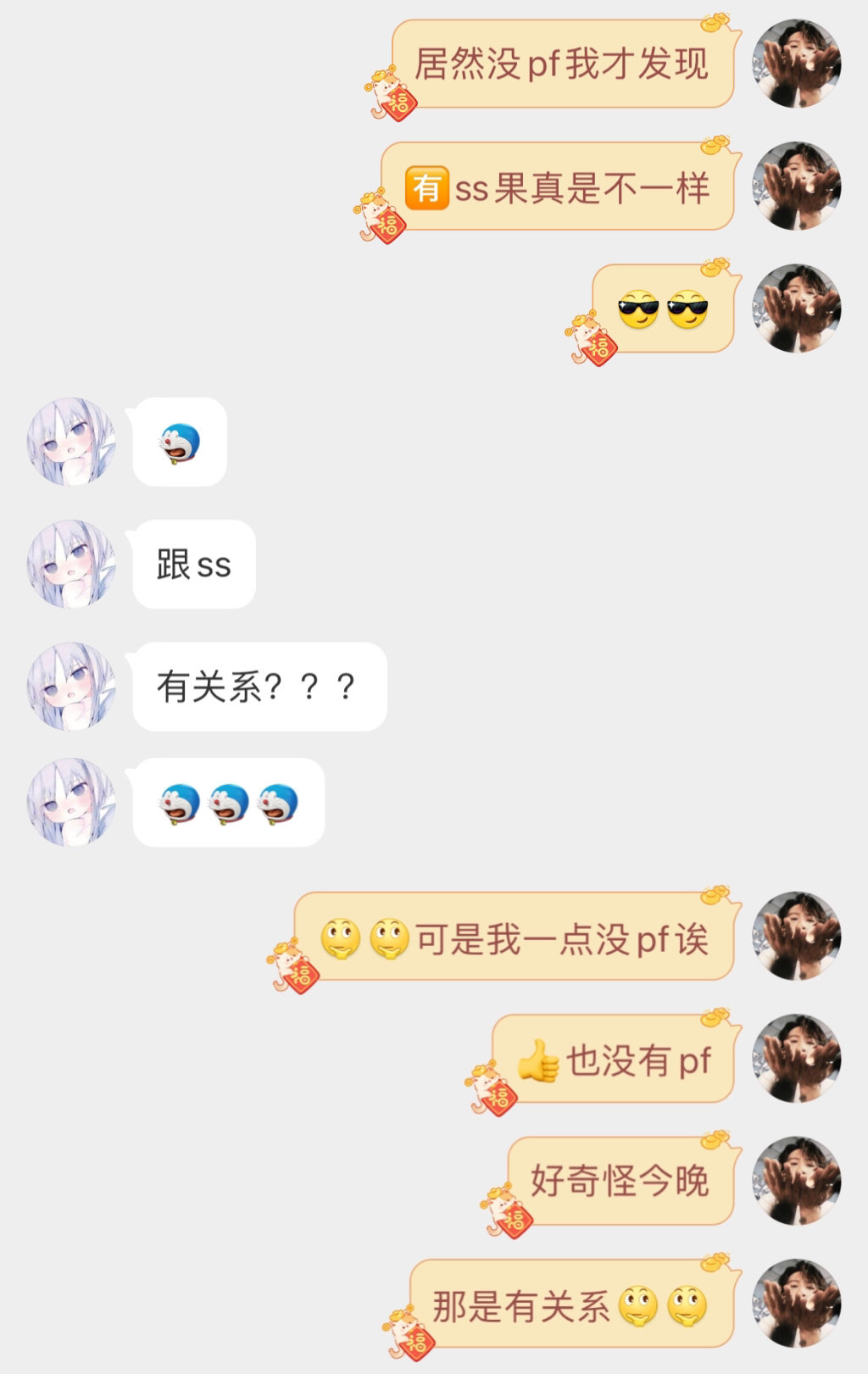
Task: Open sender's avatar beside "居然没pf我才发现"
Action: click(x=796, y=64)
